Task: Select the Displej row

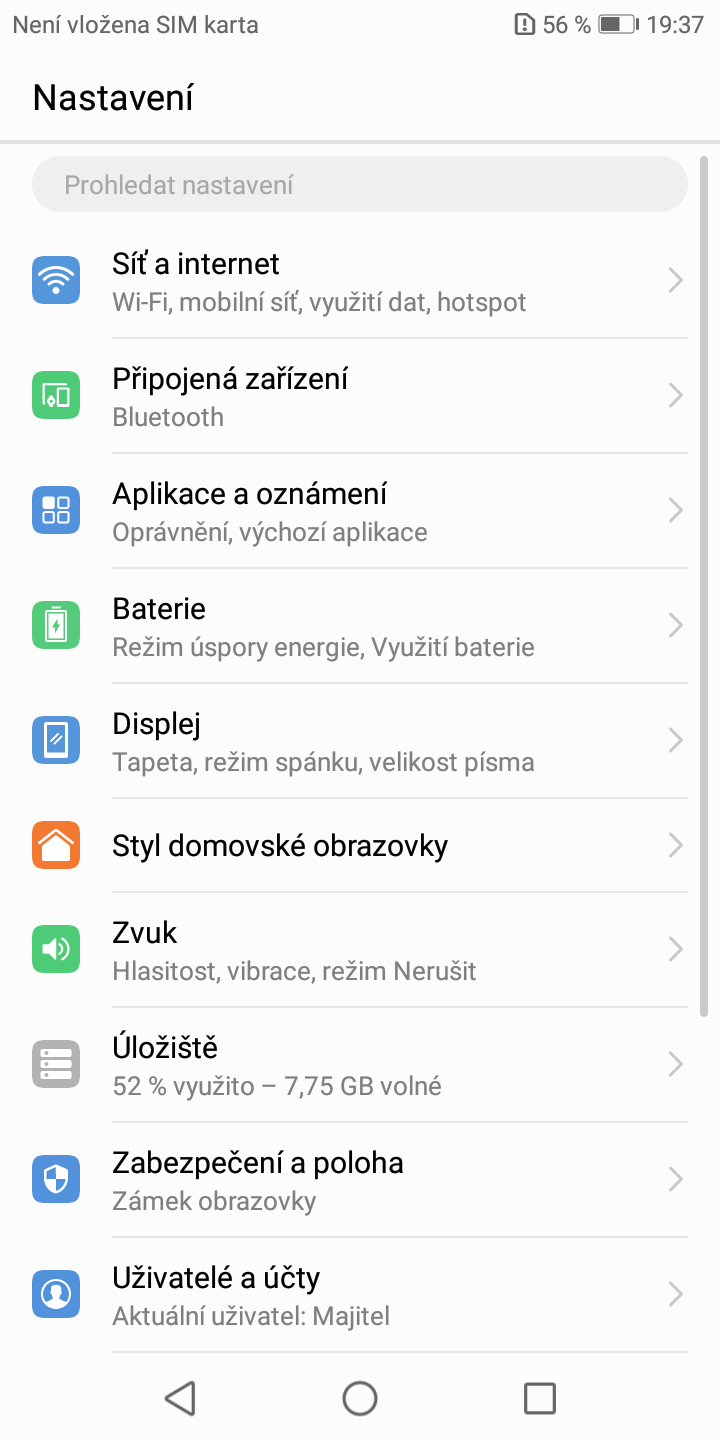Action: coord(360,741)
